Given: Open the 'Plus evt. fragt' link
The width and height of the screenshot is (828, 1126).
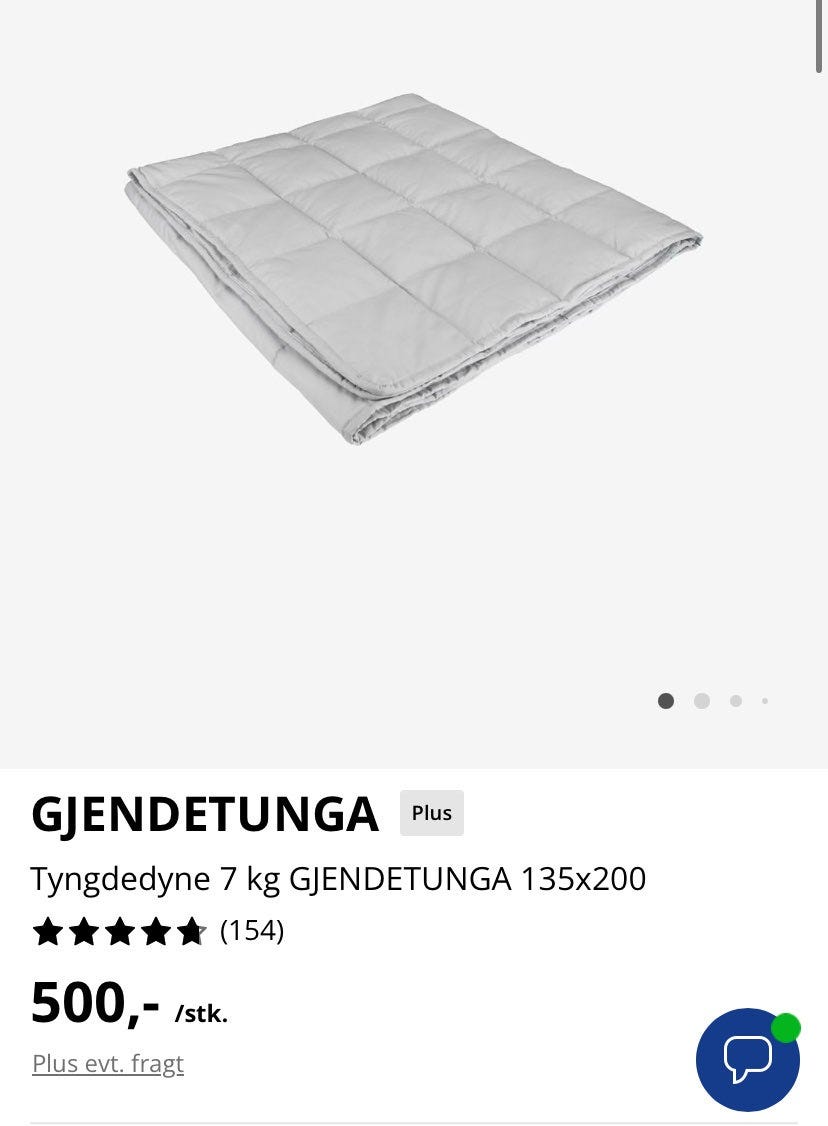Looking at the screenshot, I should (x=108, y=1063).
